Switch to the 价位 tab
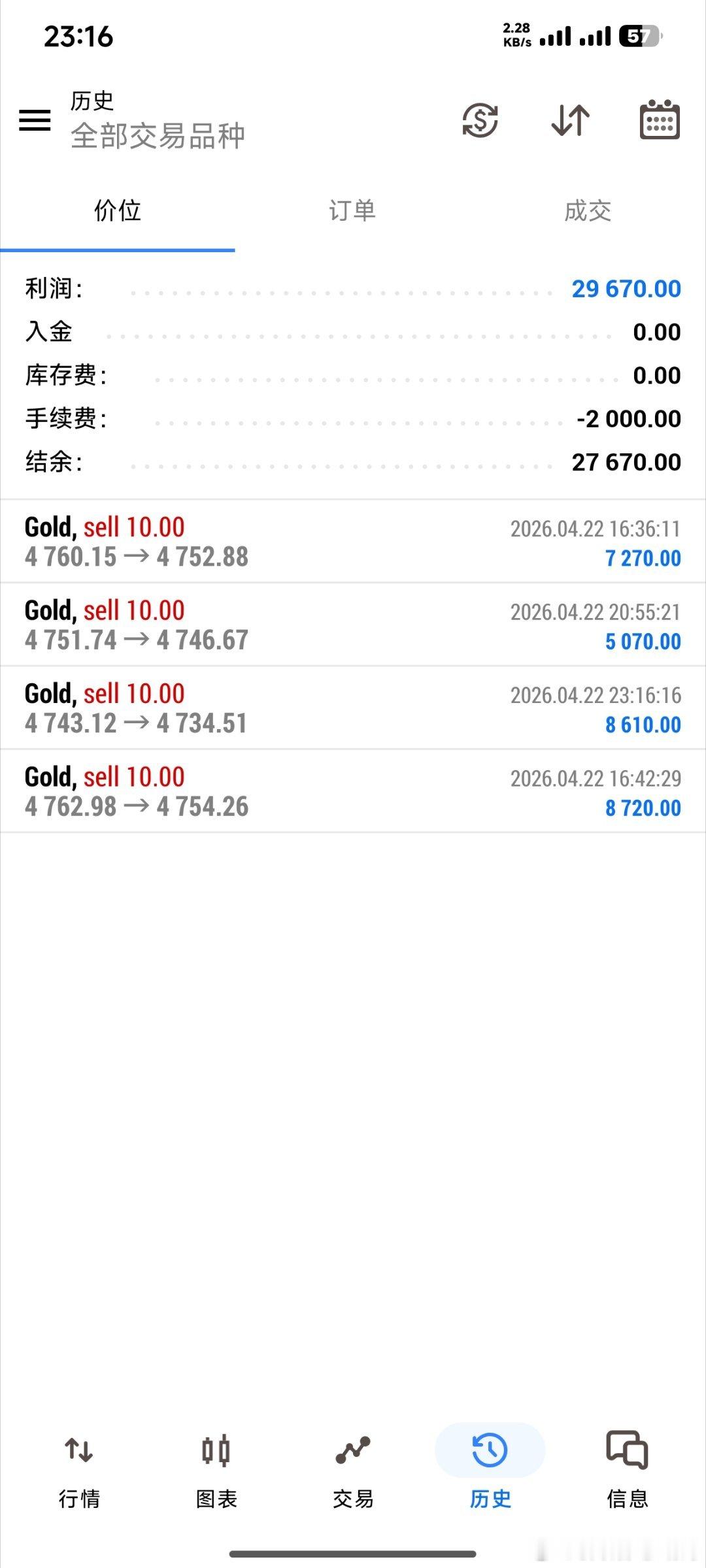 pos(118,211)
